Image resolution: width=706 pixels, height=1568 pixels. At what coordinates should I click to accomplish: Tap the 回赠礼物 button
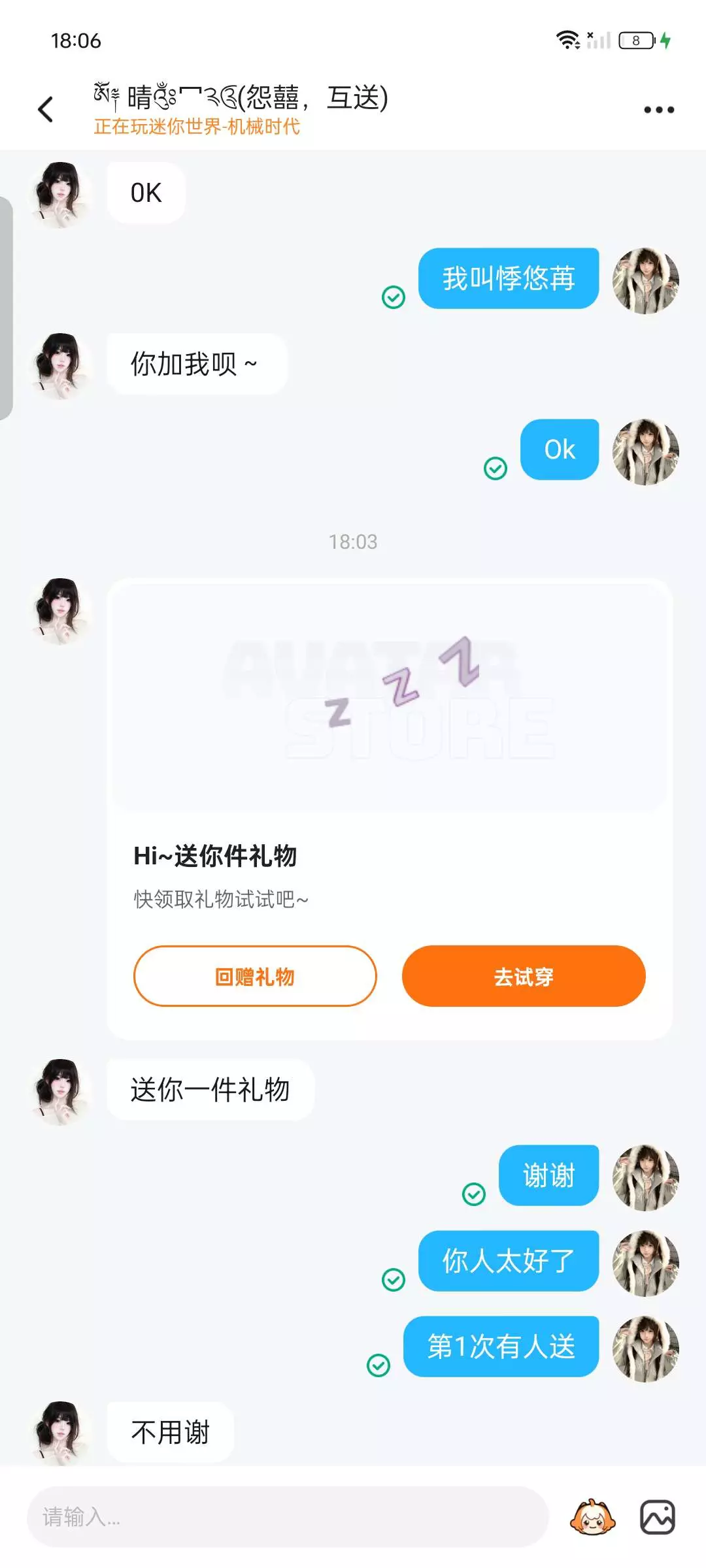[255, 976]
